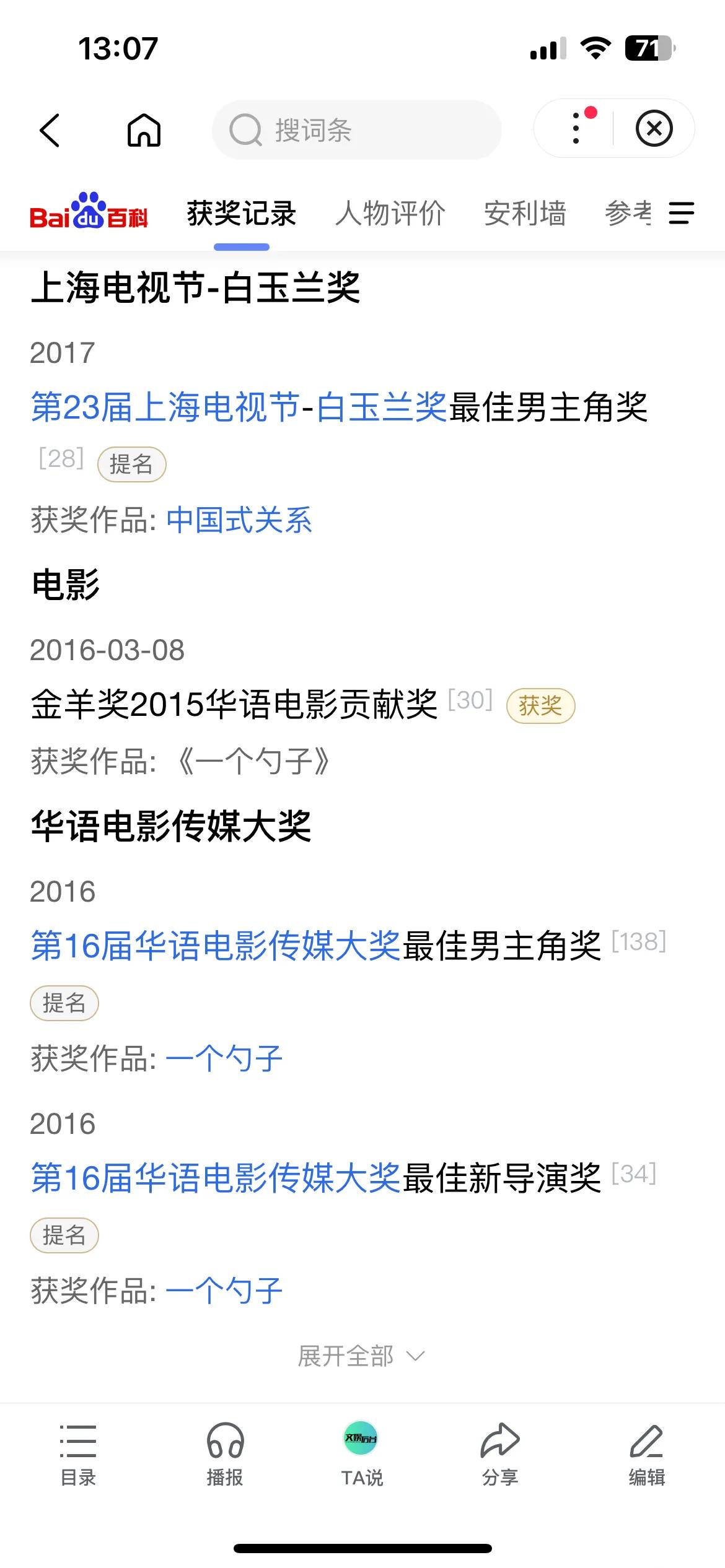Image resolution: width=725 pixels, height=1568 pixels.
Task: Go back to the previous page
Action: [x=50, y=130]
